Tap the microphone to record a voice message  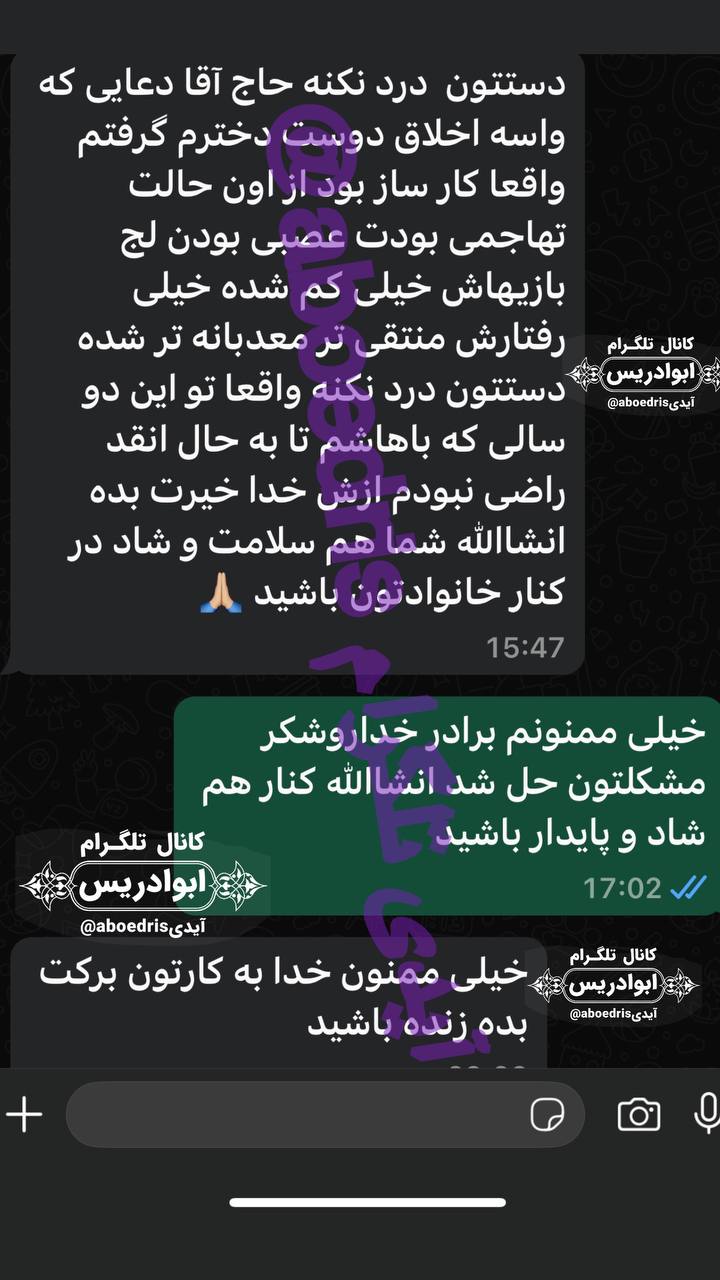coord(707,1114)
